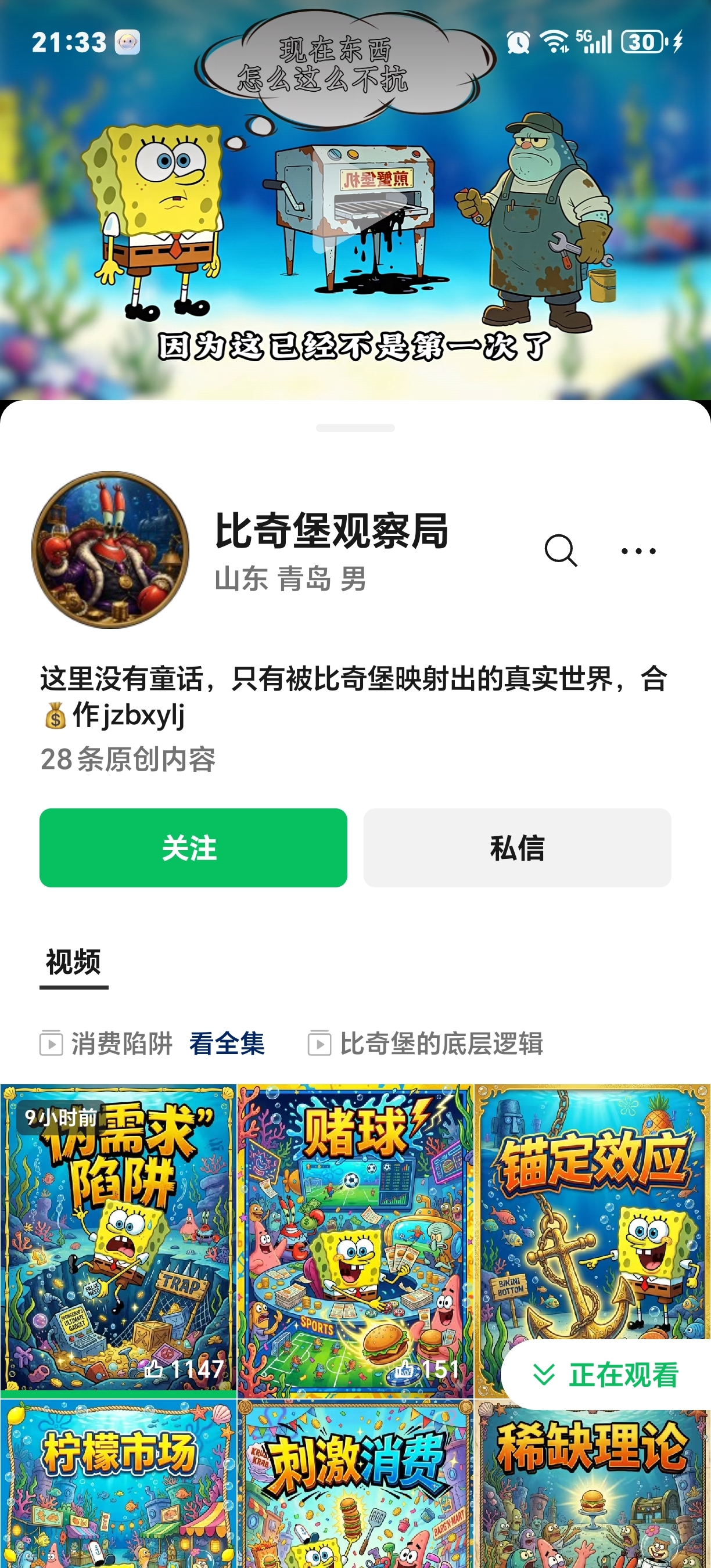The width and height of the screenshot is (711, 1568).
Task: Open the 比奇堡观察局 profile avatar
Action: (110, 549)
